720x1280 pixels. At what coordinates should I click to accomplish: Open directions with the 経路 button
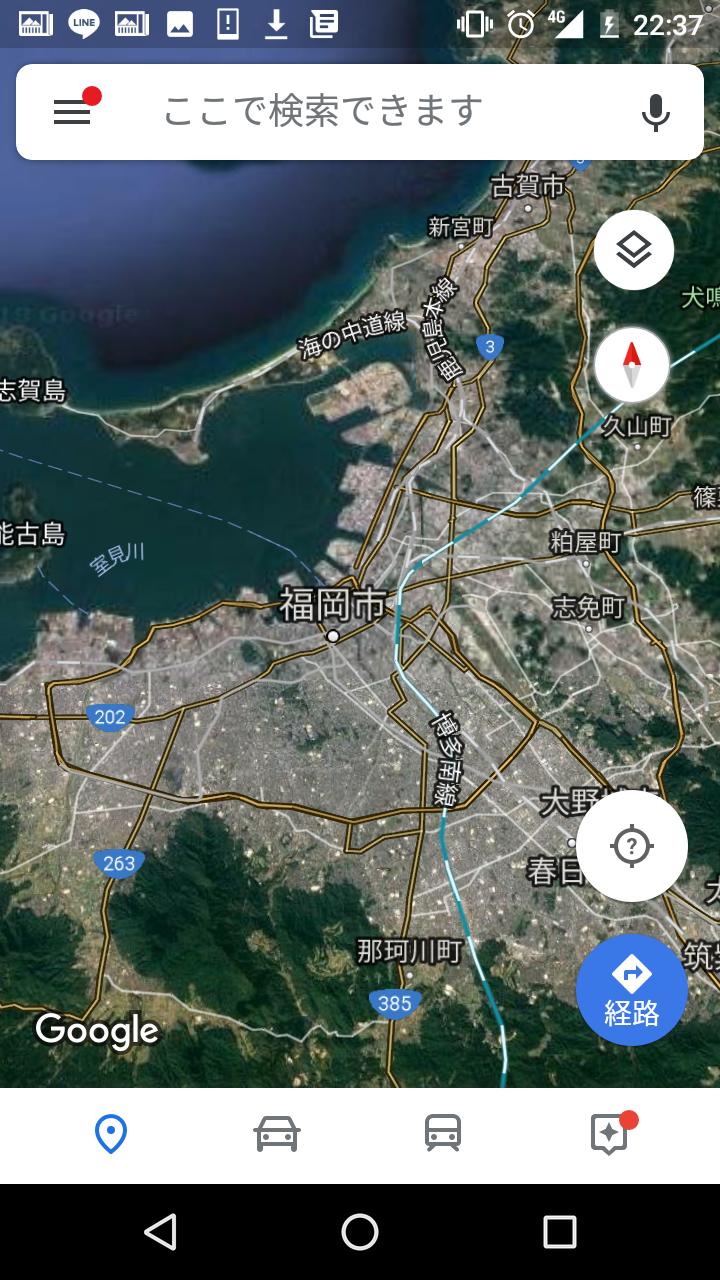click(x=631, y=990)
